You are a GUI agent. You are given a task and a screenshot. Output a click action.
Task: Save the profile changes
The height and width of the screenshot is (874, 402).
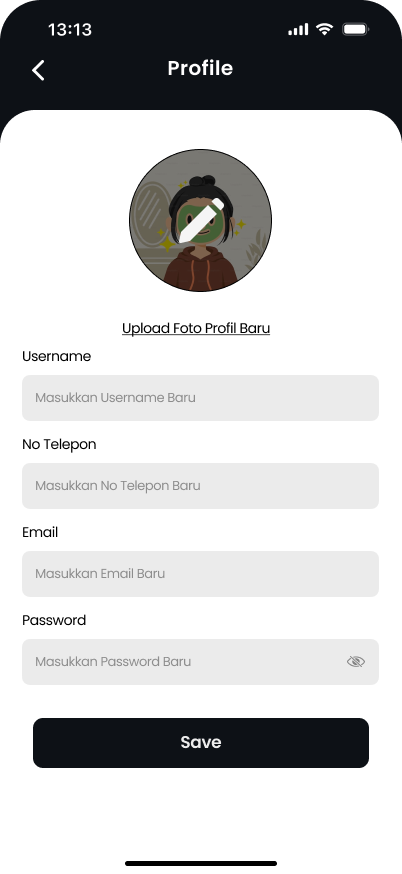coord(201,742)
